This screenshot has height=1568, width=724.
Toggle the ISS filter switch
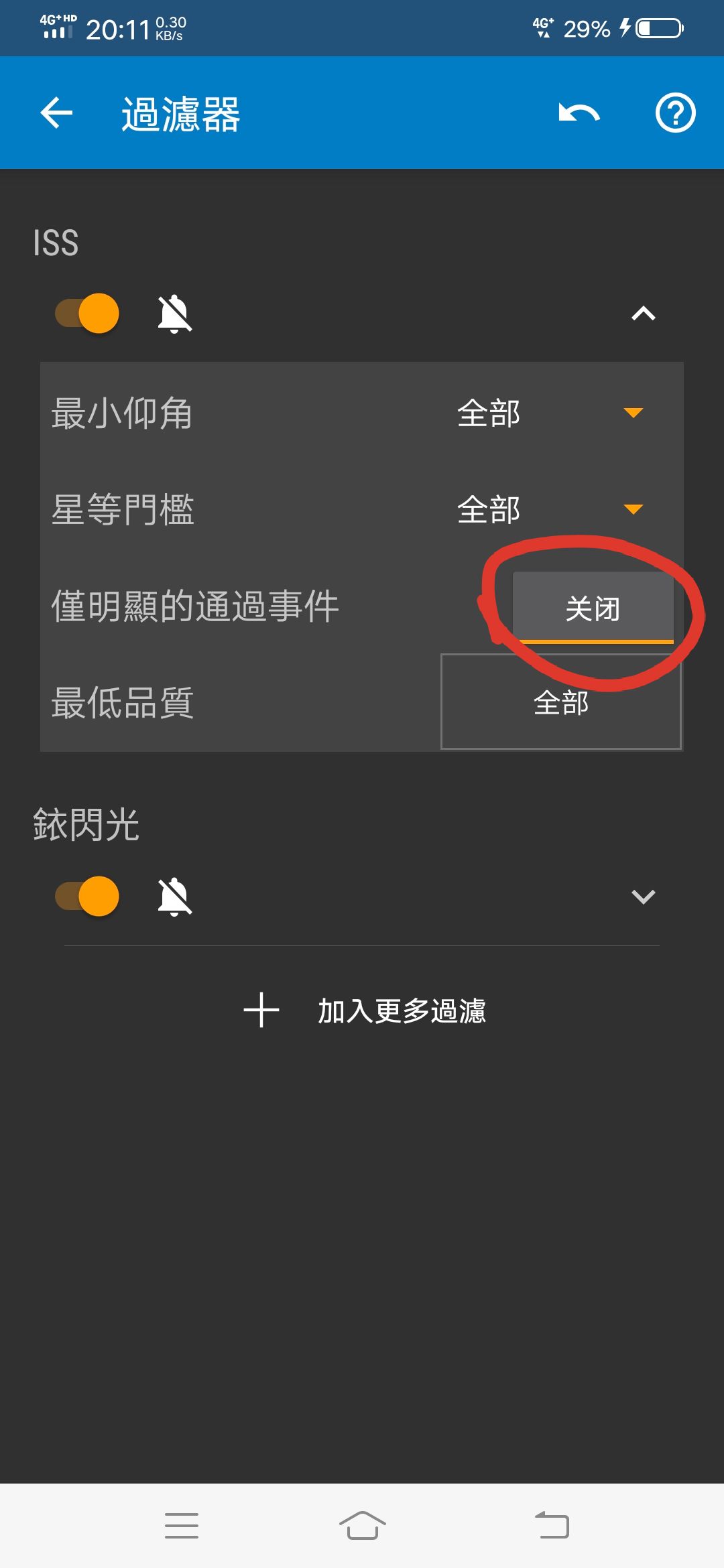(x=87, y=313)
